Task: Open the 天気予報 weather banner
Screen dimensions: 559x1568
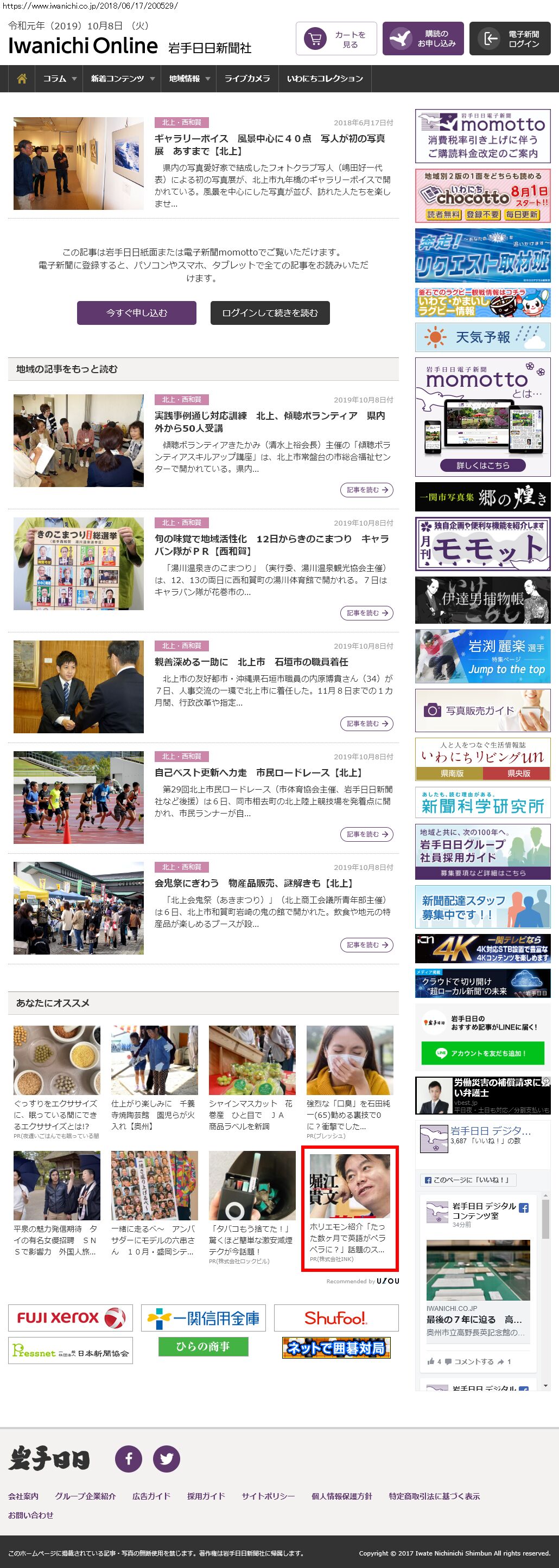Action: tap(482, 337)
